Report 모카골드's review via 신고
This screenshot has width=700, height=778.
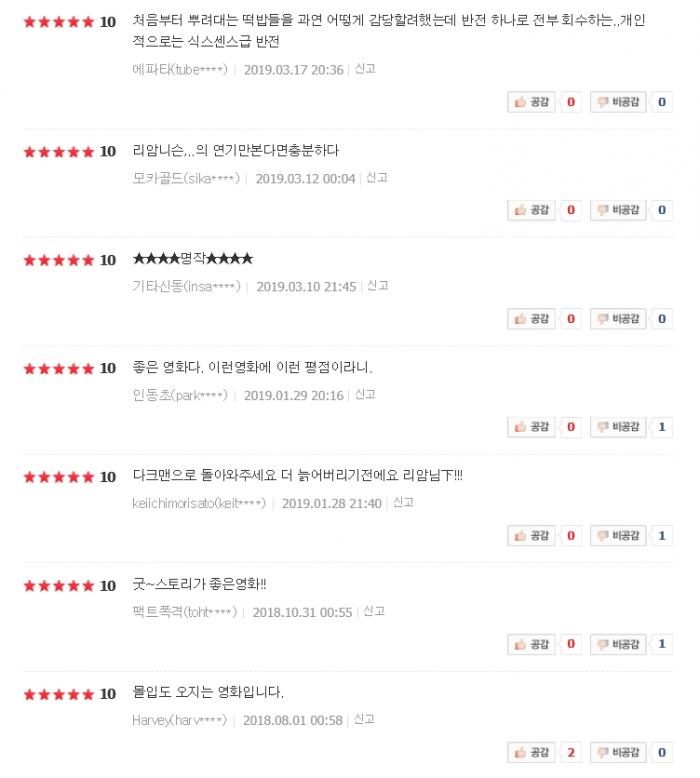376,178
